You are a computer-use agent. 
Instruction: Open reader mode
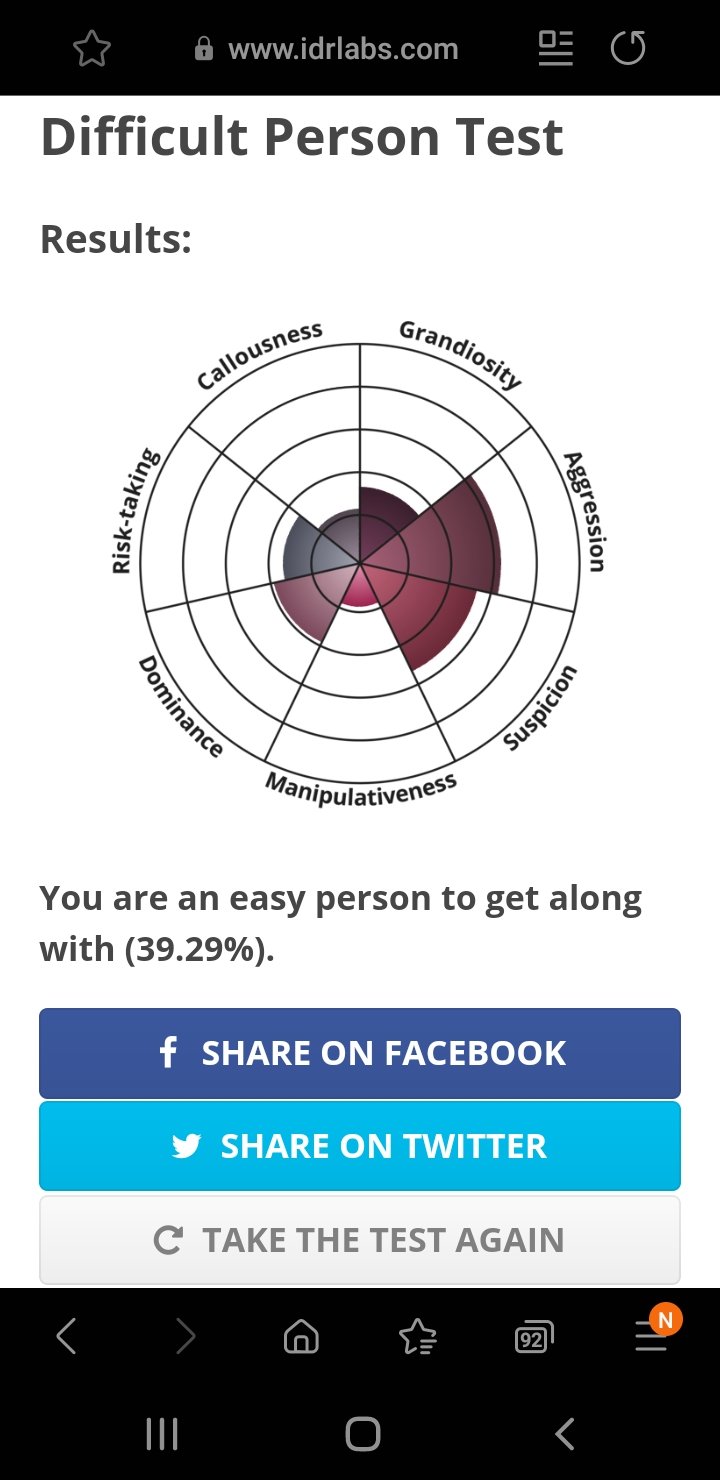pyautogui.click(x=555, y=48)
